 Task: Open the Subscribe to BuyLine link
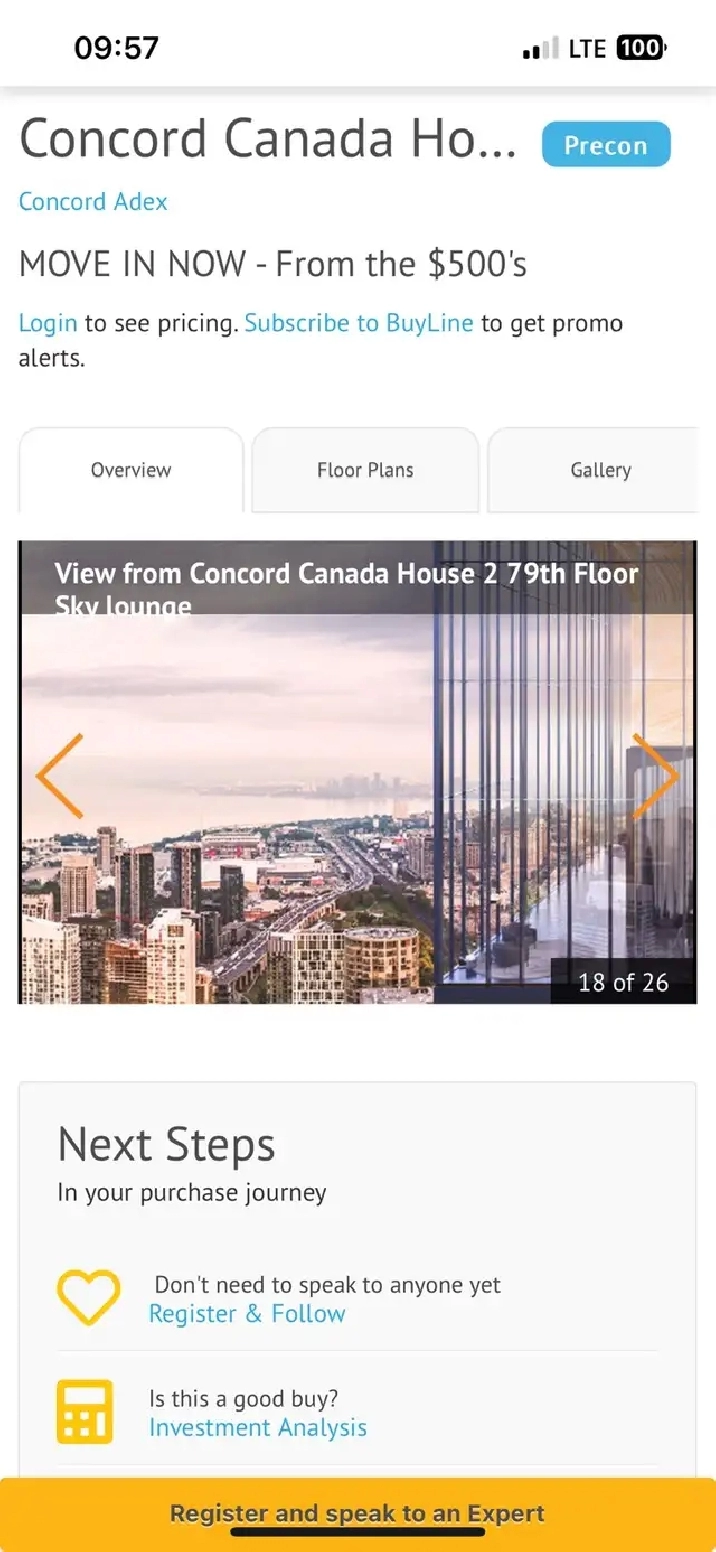point(359,323)
